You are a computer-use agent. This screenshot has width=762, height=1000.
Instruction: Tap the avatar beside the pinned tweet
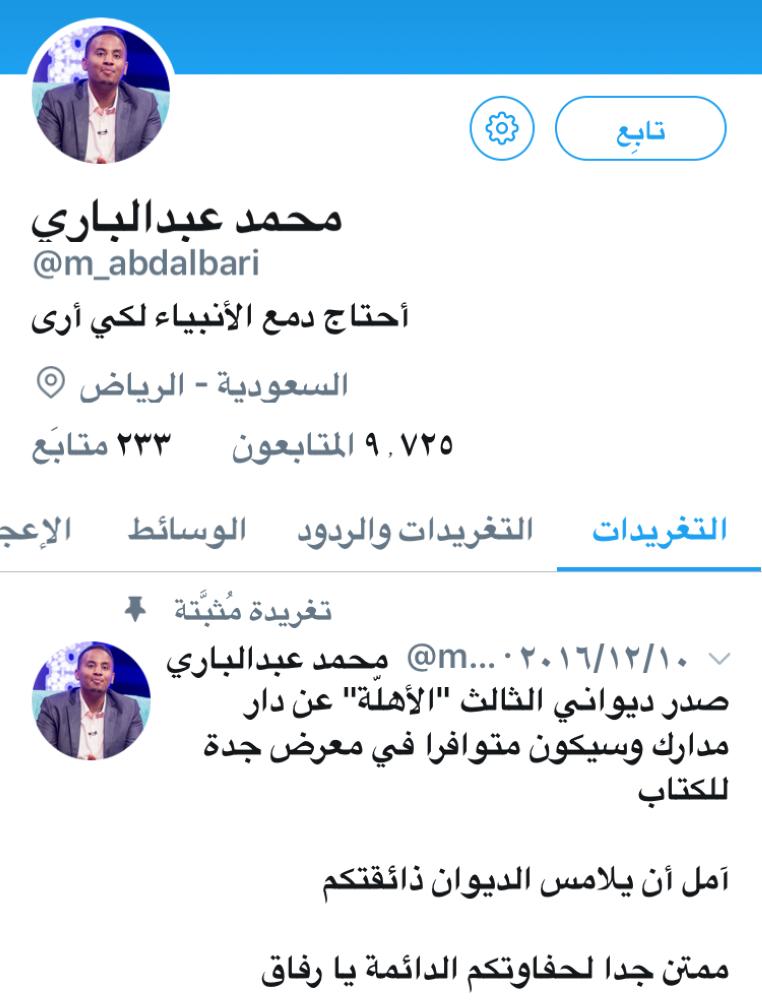[92, 700]
